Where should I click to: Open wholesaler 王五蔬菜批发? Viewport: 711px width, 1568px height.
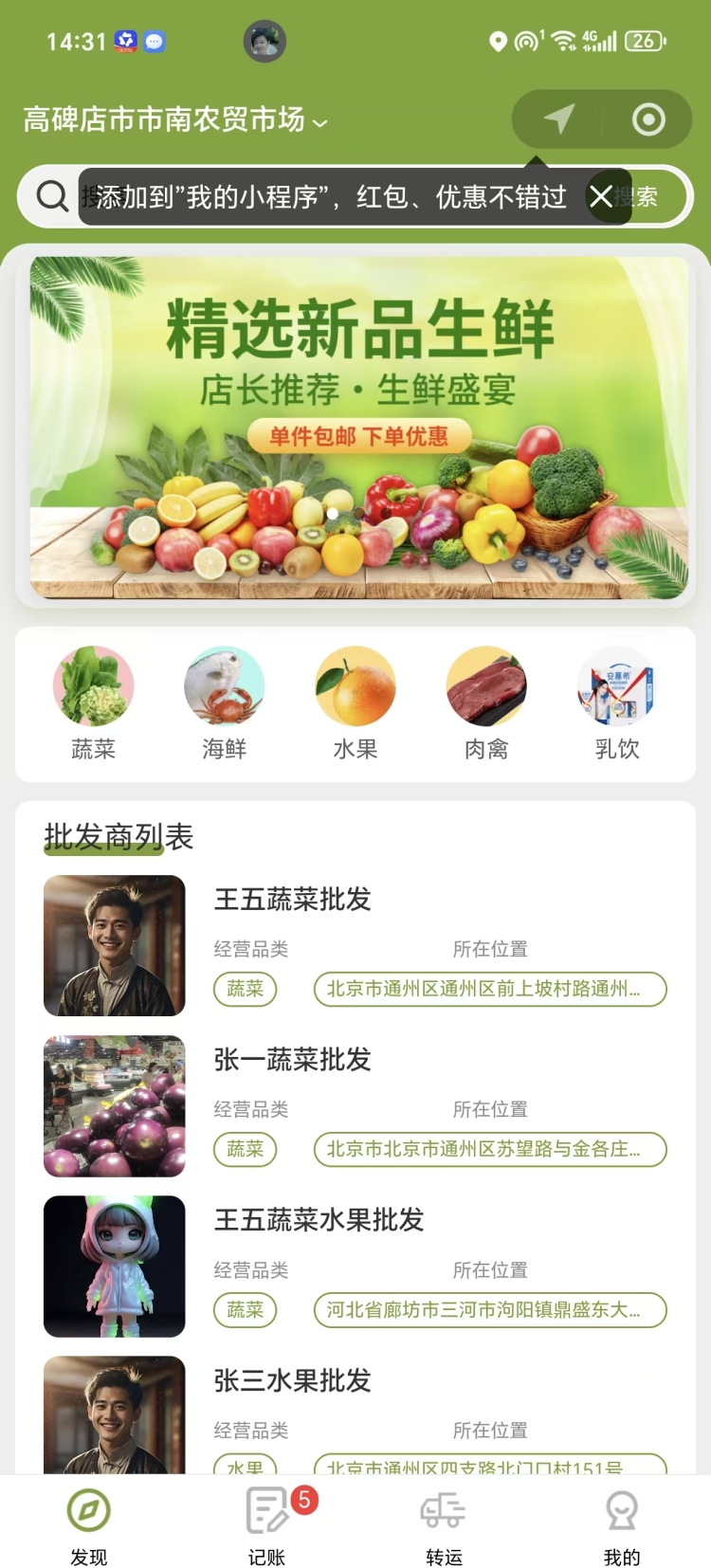tap(292, 899)
